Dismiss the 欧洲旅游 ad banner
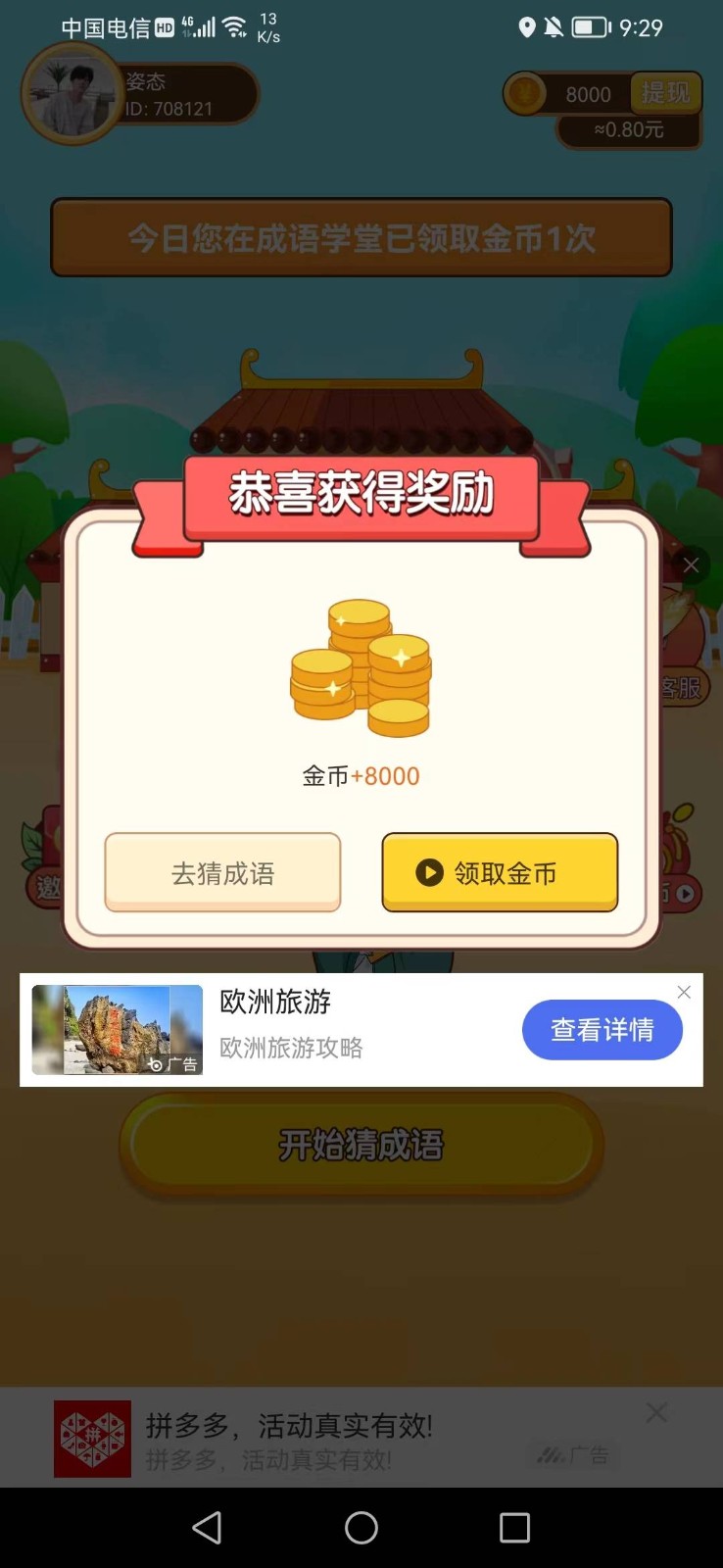The image size is (723, 1568). click(x=684, y=992)
